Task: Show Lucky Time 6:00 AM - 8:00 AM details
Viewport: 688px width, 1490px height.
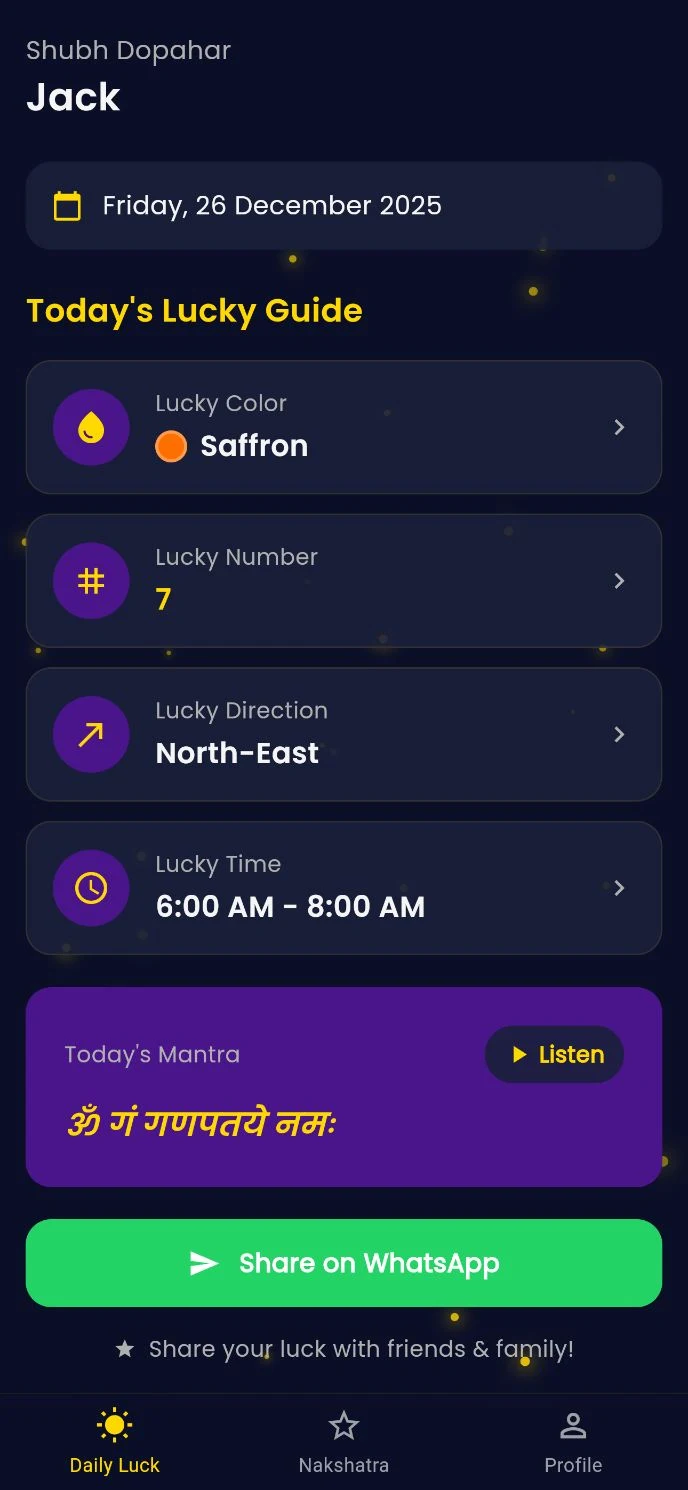Action: click(x=343, y=888)
